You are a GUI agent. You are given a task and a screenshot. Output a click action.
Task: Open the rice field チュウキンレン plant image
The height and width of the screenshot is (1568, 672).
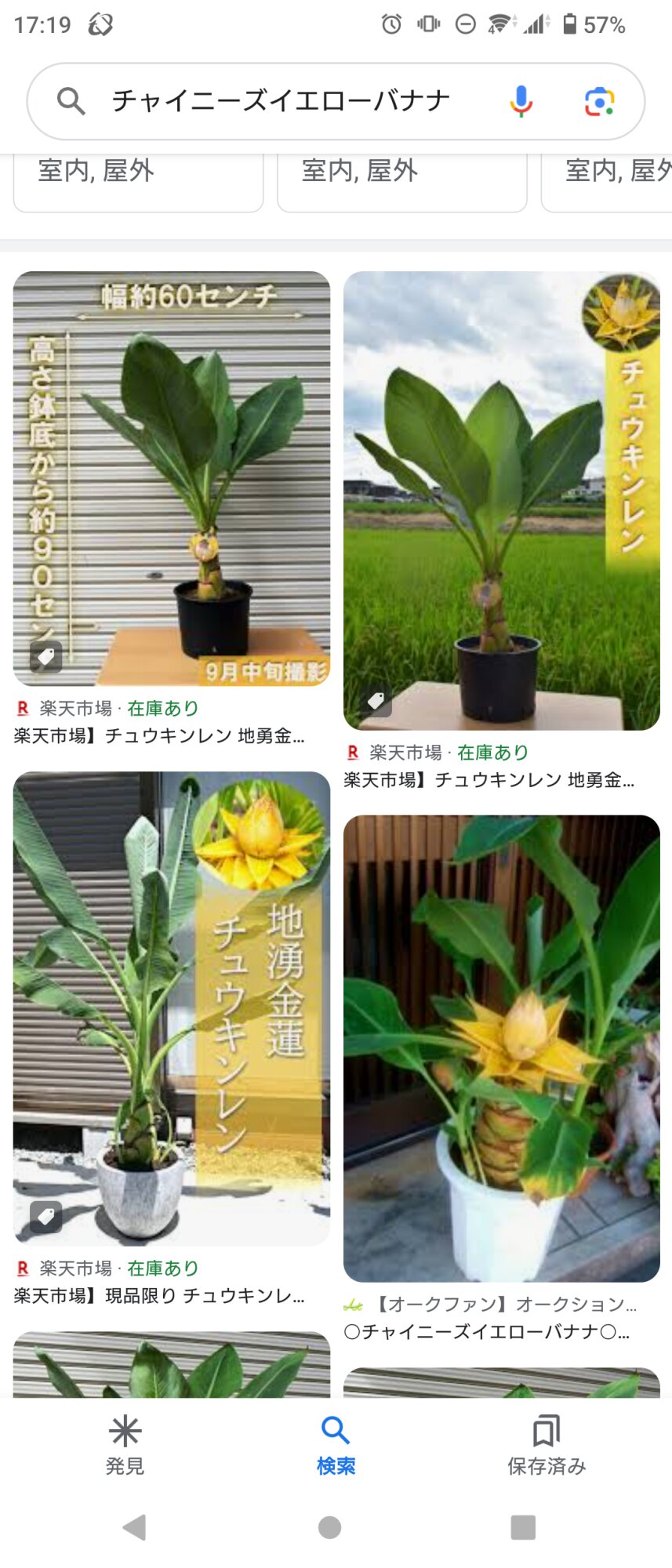[x=502, y=501]
